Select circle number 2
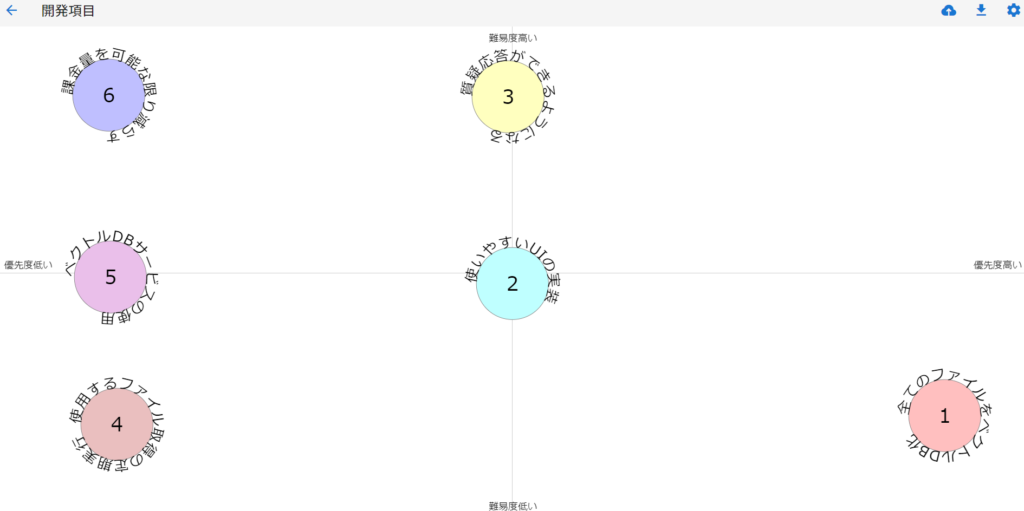This screenshot has height=511, width=1024. pyautogui.click(x=512, y=284)
